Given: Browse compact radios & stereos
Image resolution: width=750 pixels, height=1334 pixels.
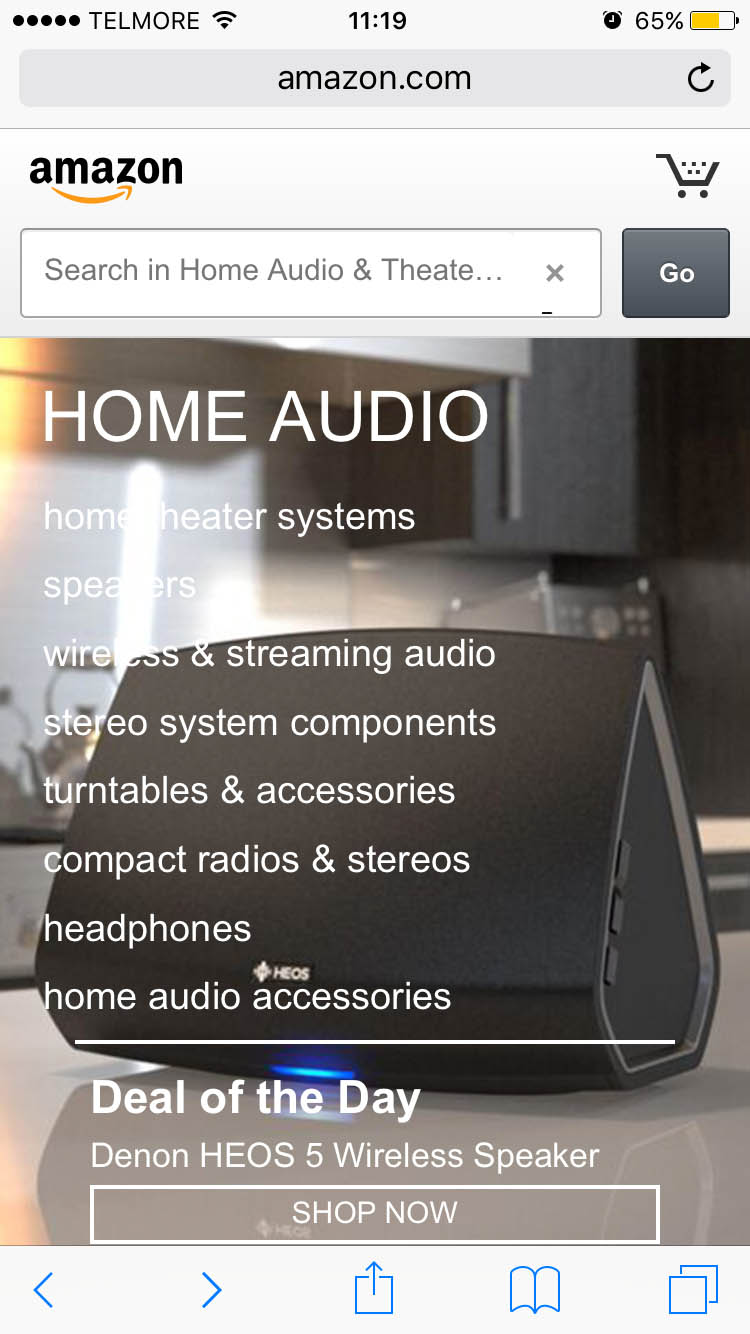Looking at the screenshot, I should pyautogui.click(x=256, y=859).
